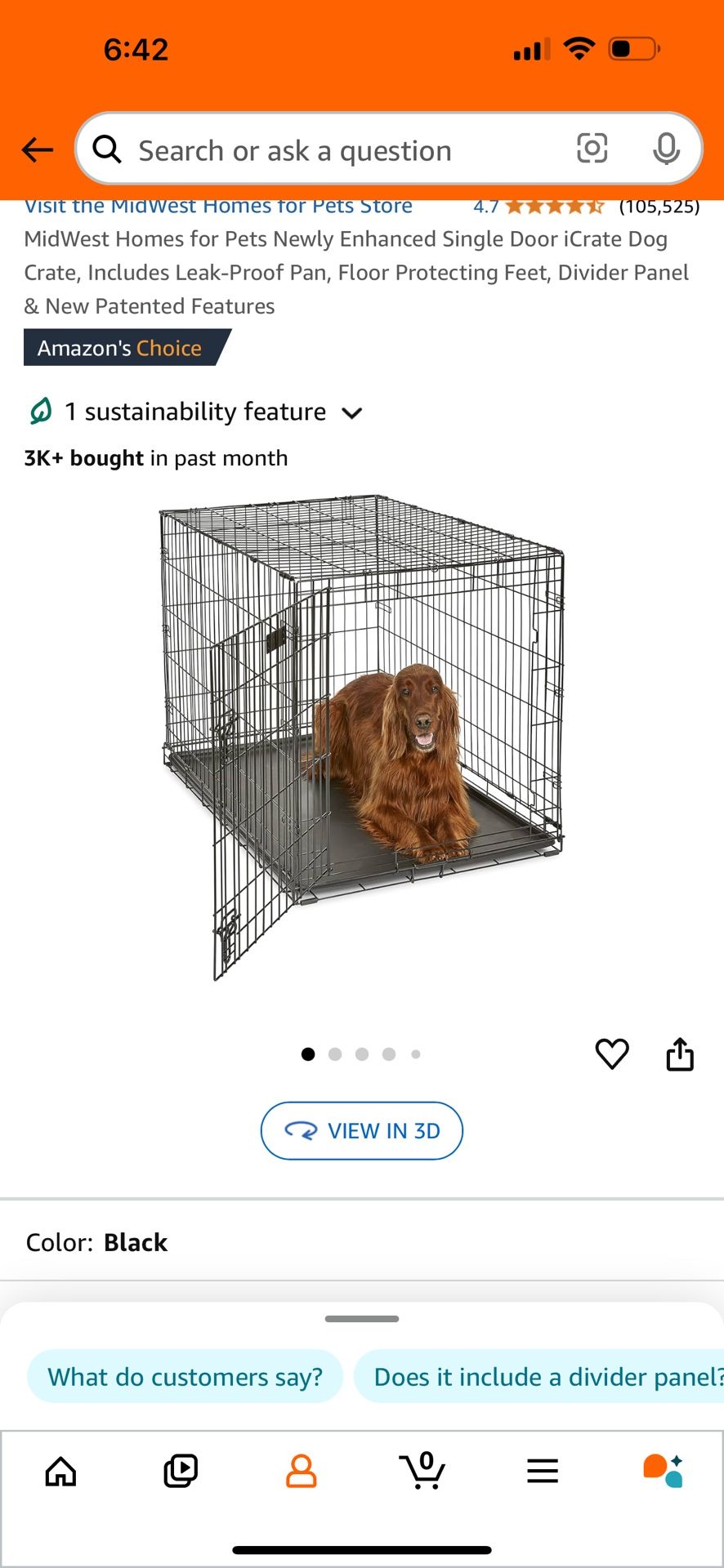Ask what customers say

[185, 1377]
